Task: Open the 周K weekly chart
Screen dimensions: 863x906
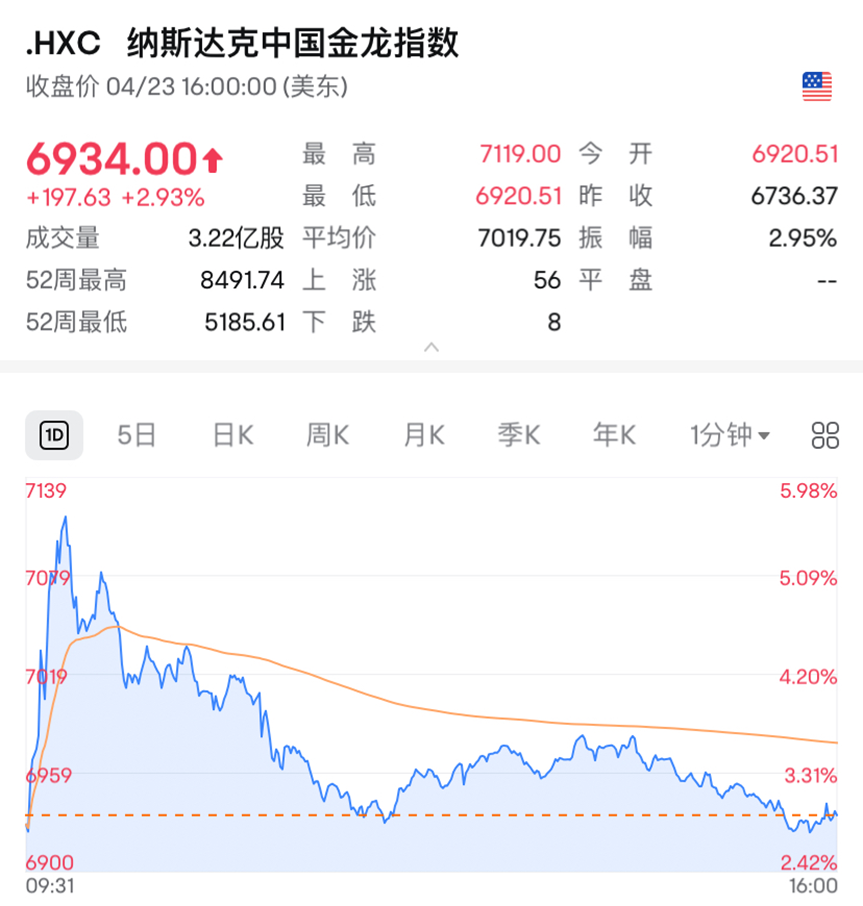Action: click(327, 435)
